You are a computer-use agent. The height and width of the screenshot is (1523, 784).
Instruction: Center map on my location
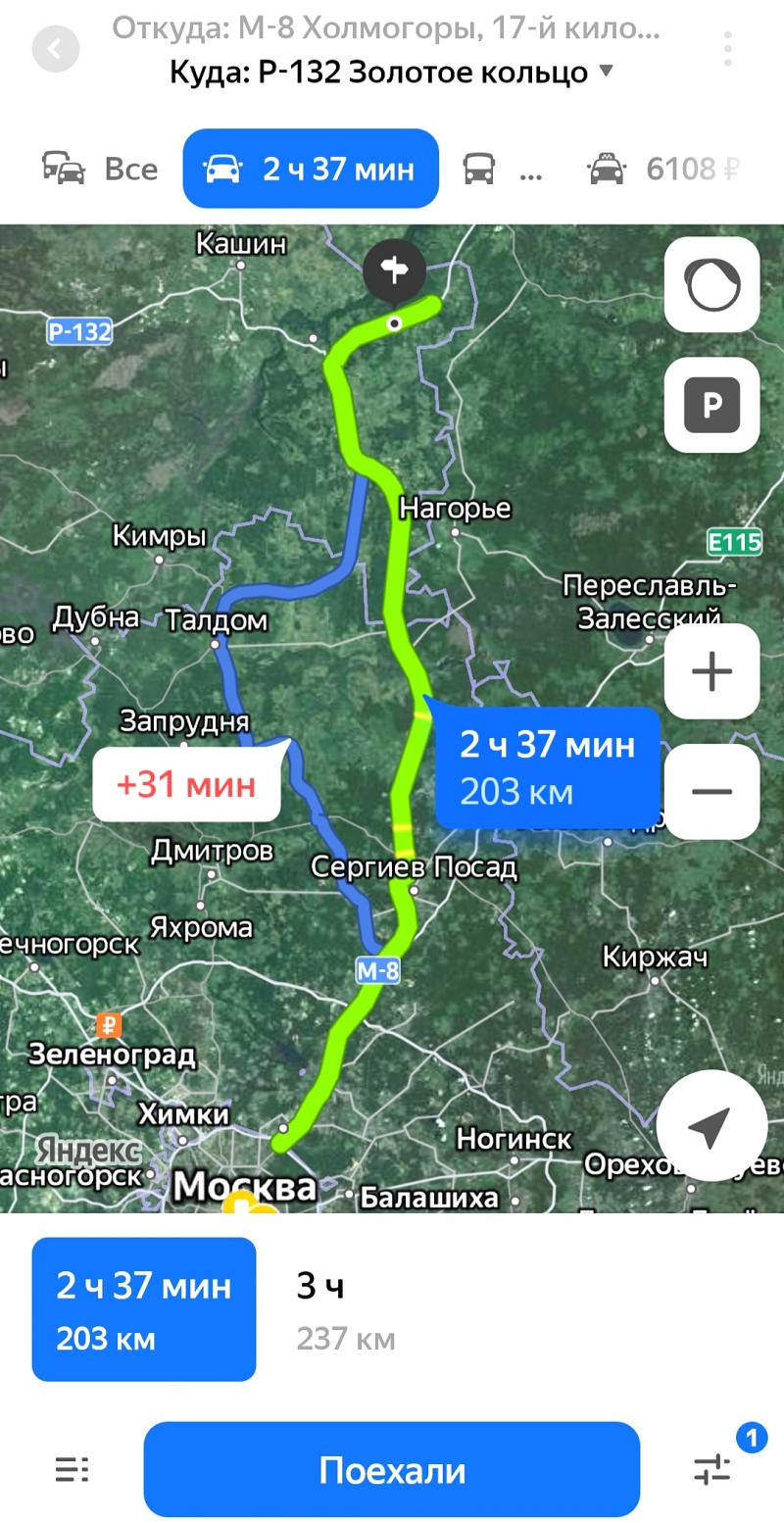coord(711,1126)
